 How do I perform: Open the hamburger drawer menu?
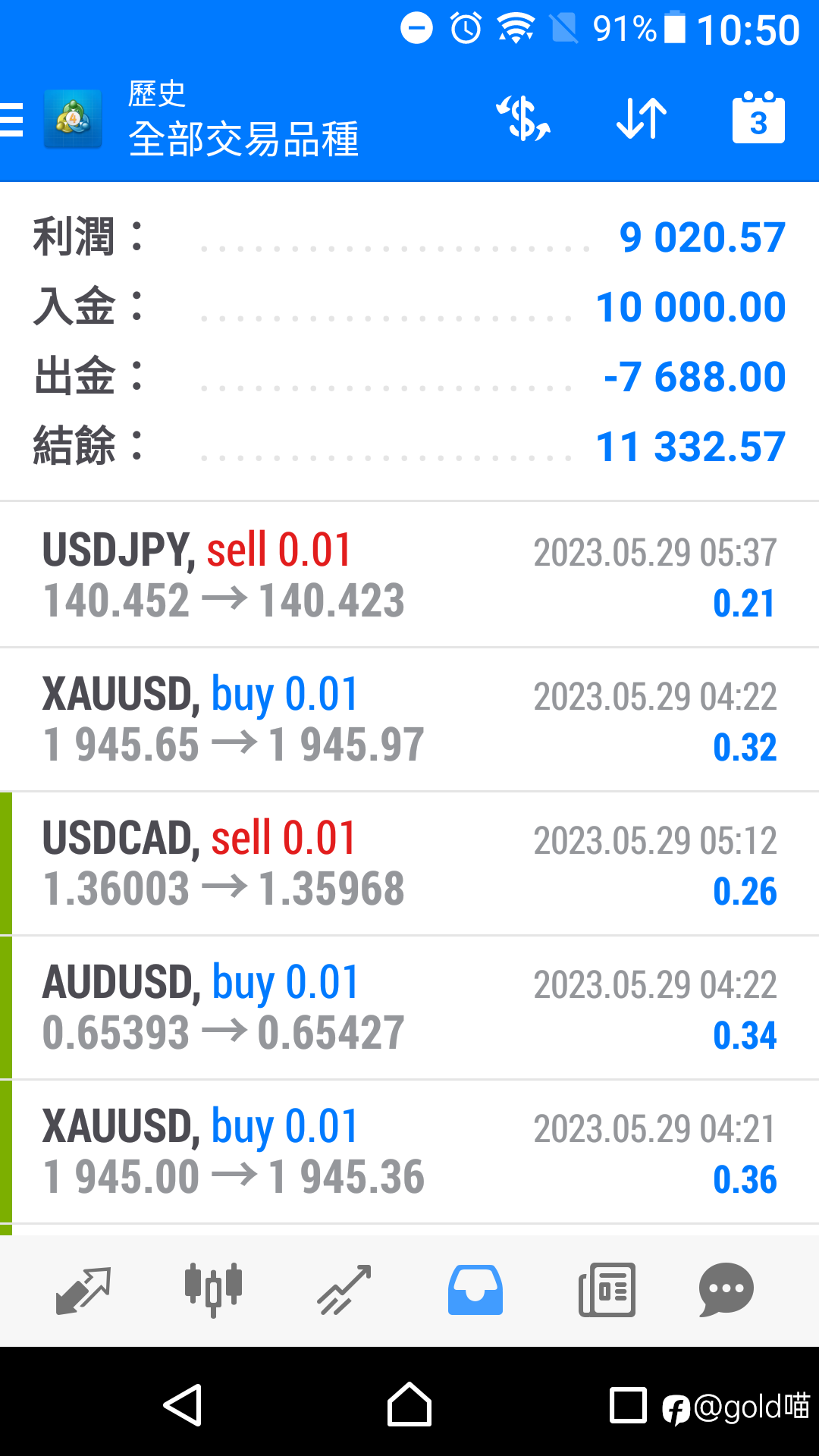pyautogui.click(x=12, y=120)
